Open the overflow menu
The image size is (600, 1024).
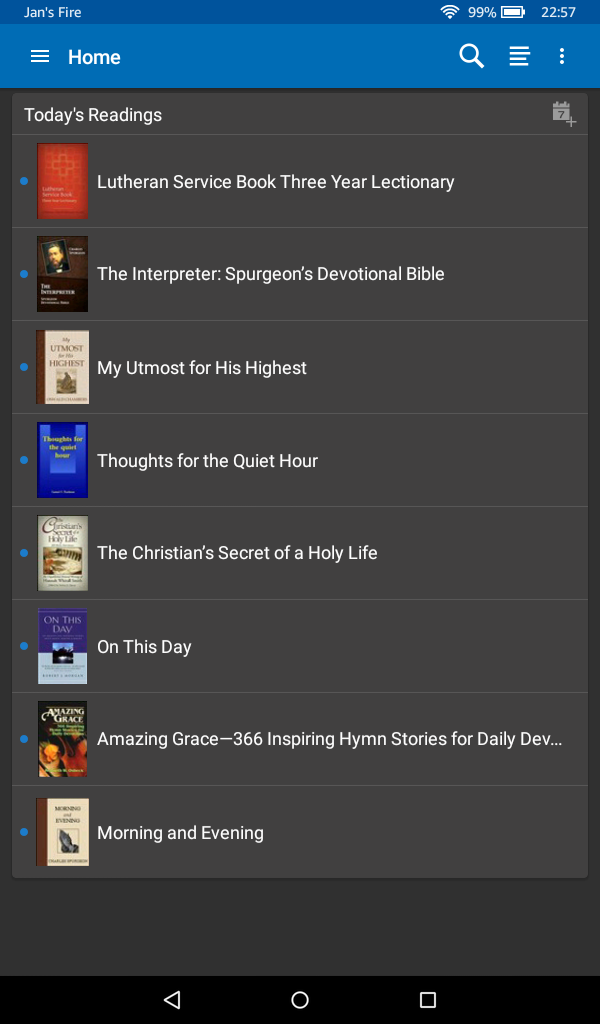coord(562,57)
